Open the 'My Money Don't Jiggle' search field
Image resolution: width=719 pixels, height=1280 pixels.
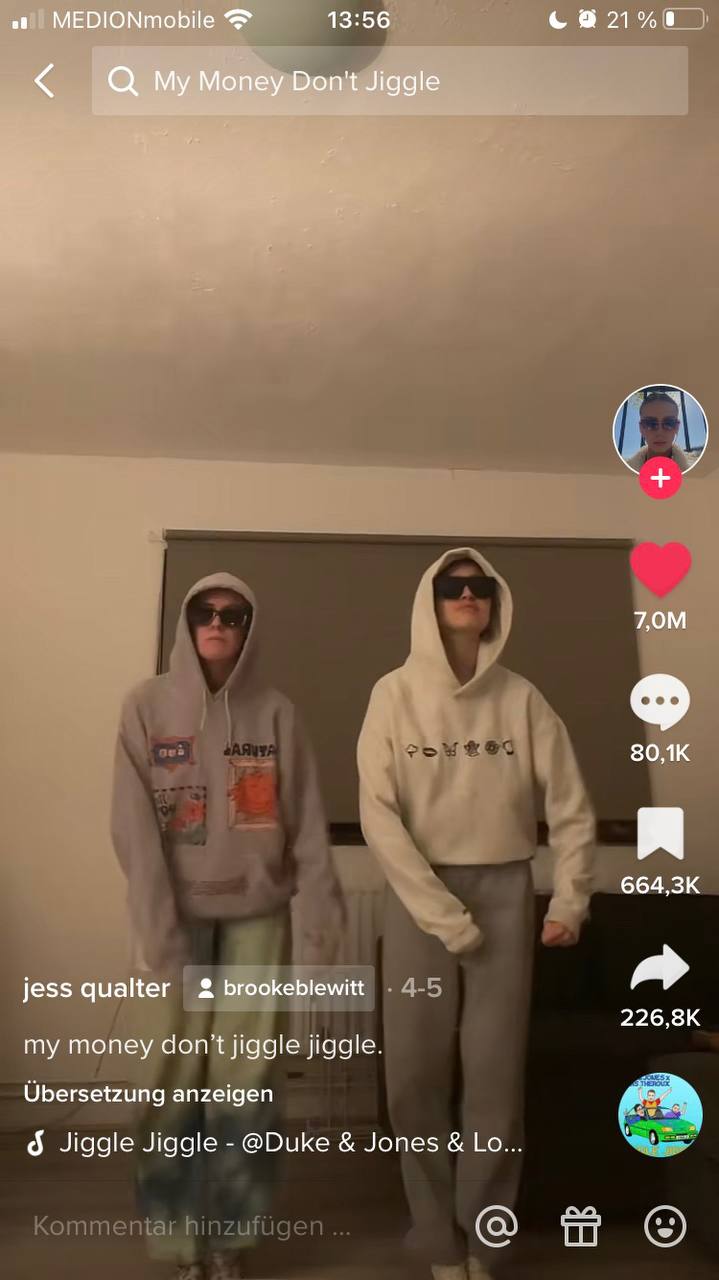pyautogui.click(x=390, y=81)
